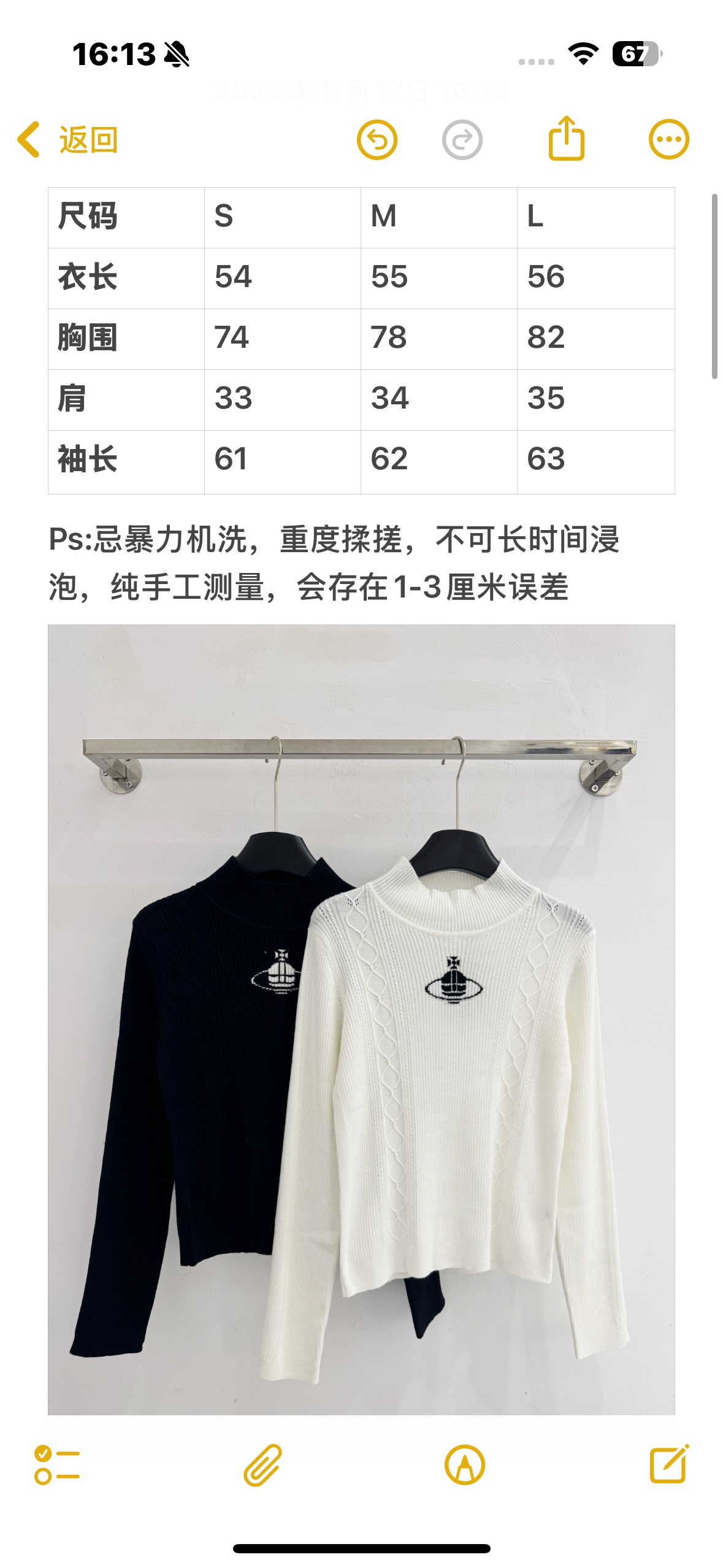Compose a new note
This screenshot has width=723, height=1568.
668,1464
